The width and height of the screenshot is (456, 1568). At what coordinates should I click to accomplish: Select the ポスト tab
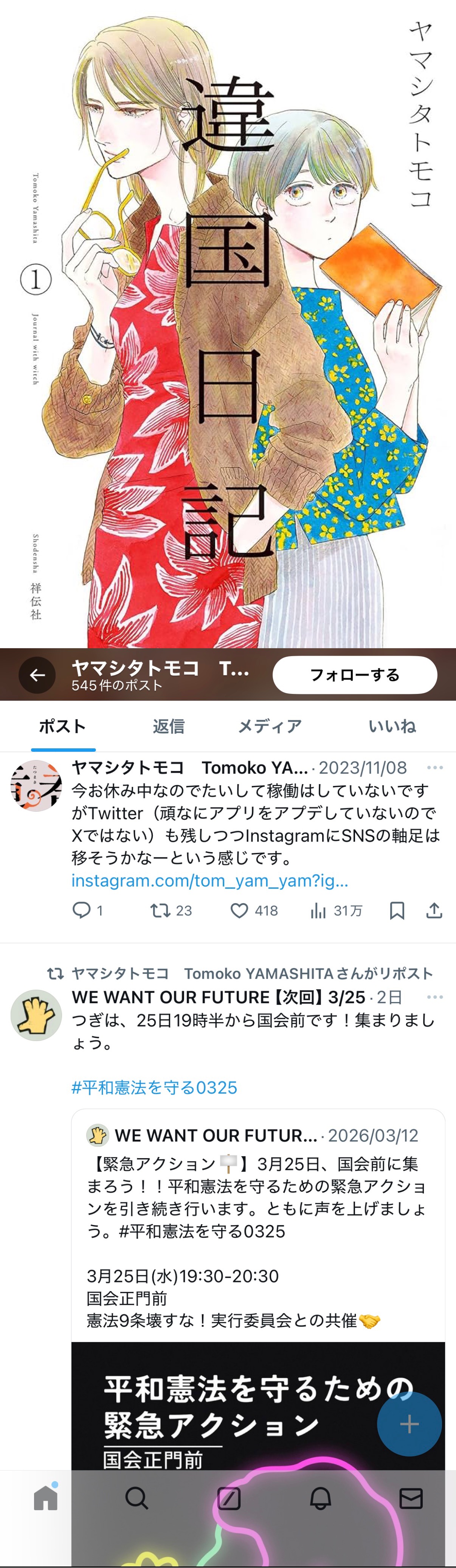point(63,726)
